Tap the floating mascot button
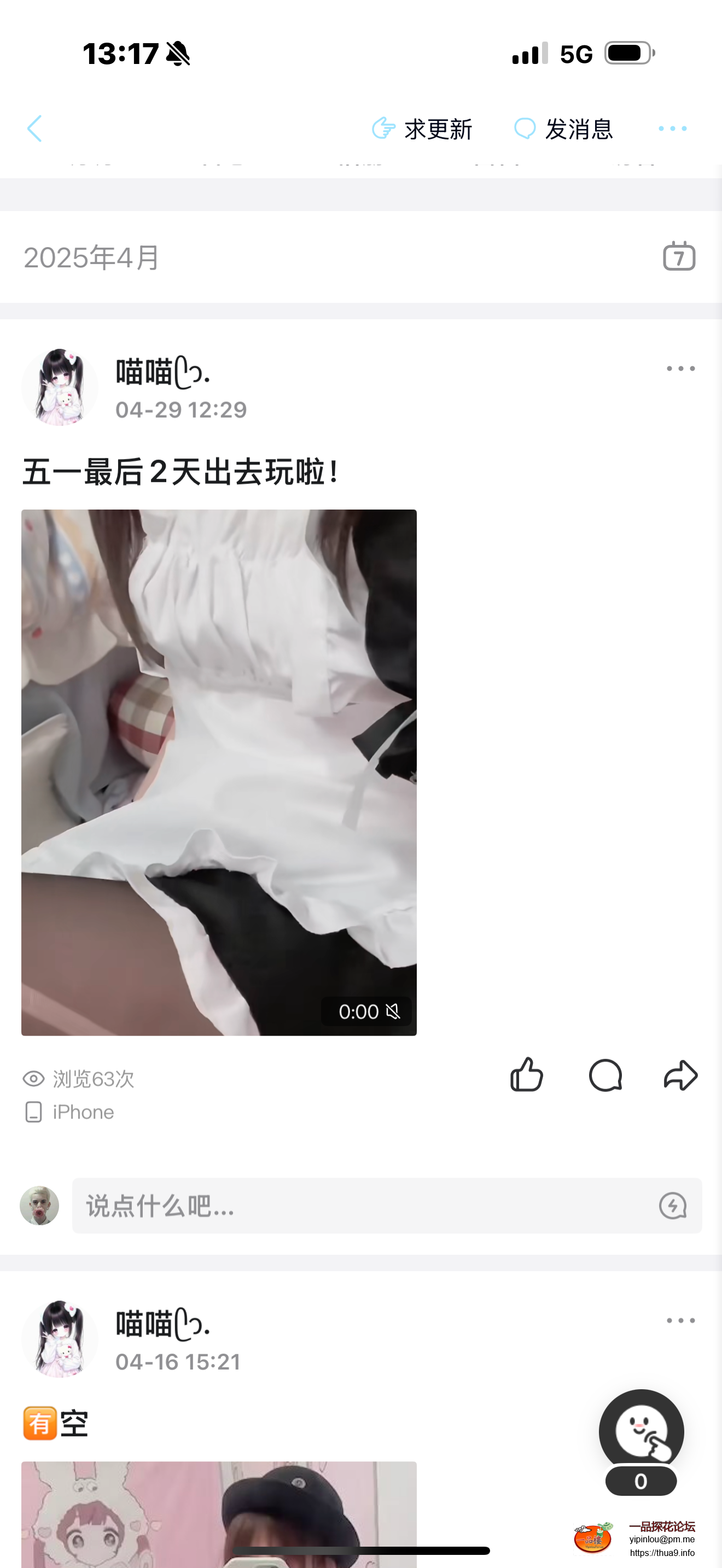722x1568 pixels. pos(641,1432)
